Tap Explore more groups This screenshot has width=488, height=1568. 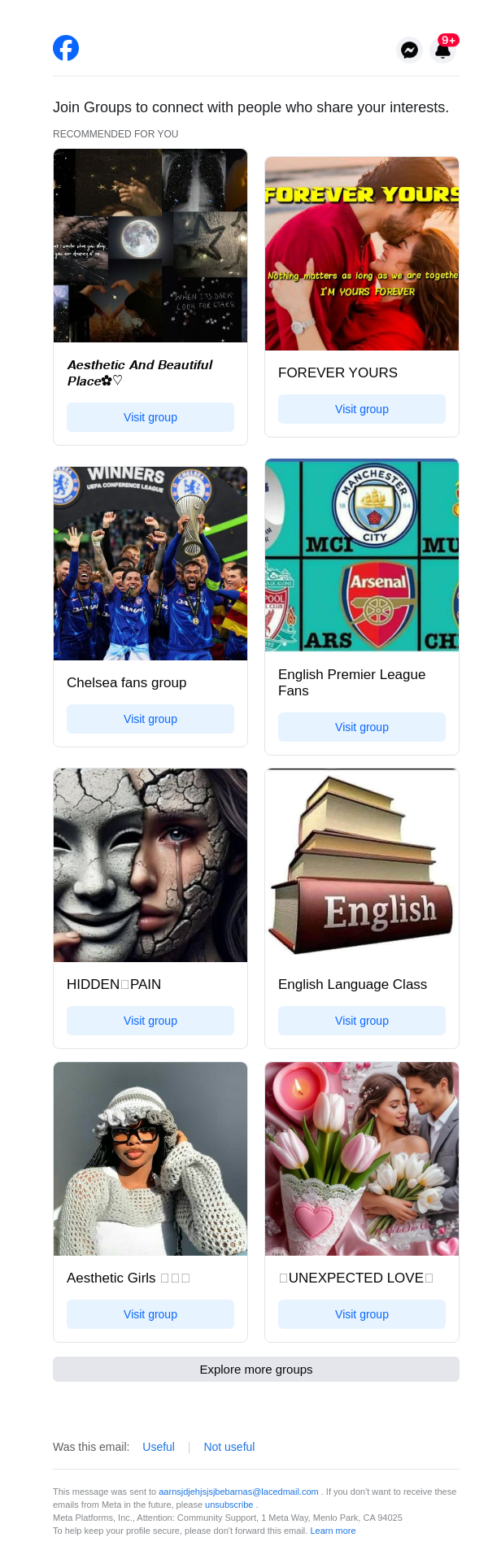pos(256,1369)
